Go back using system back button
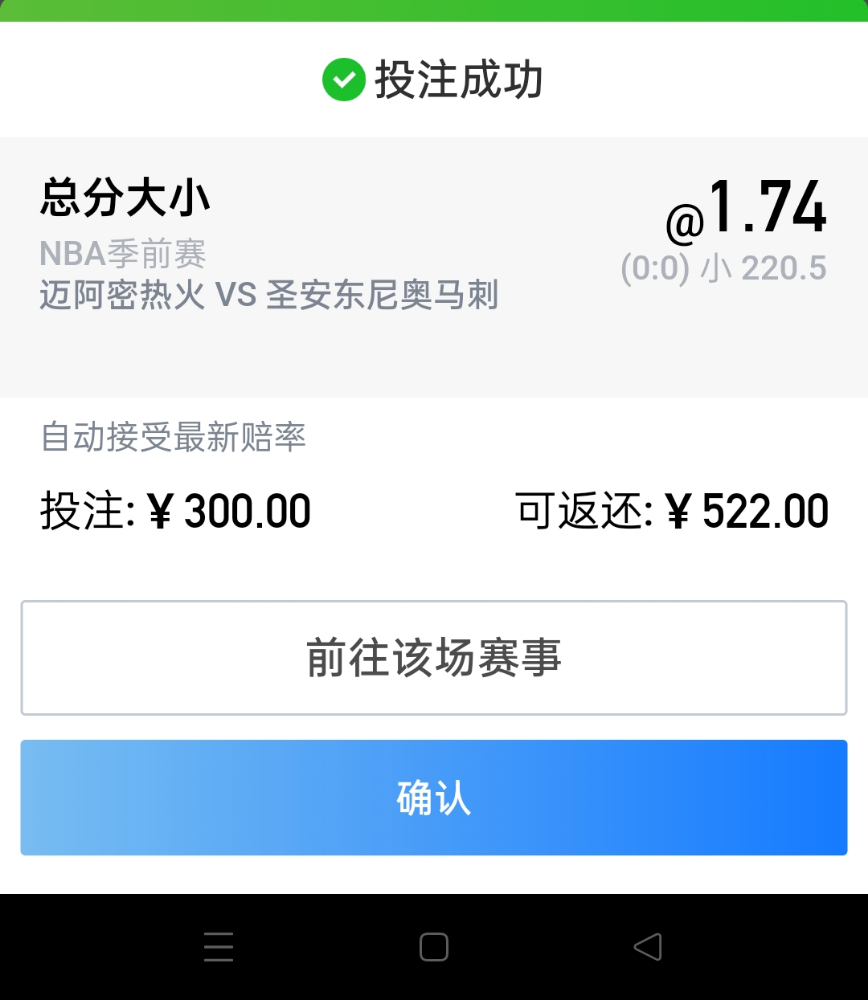868x1000 pixels. (x=648, y=946)
